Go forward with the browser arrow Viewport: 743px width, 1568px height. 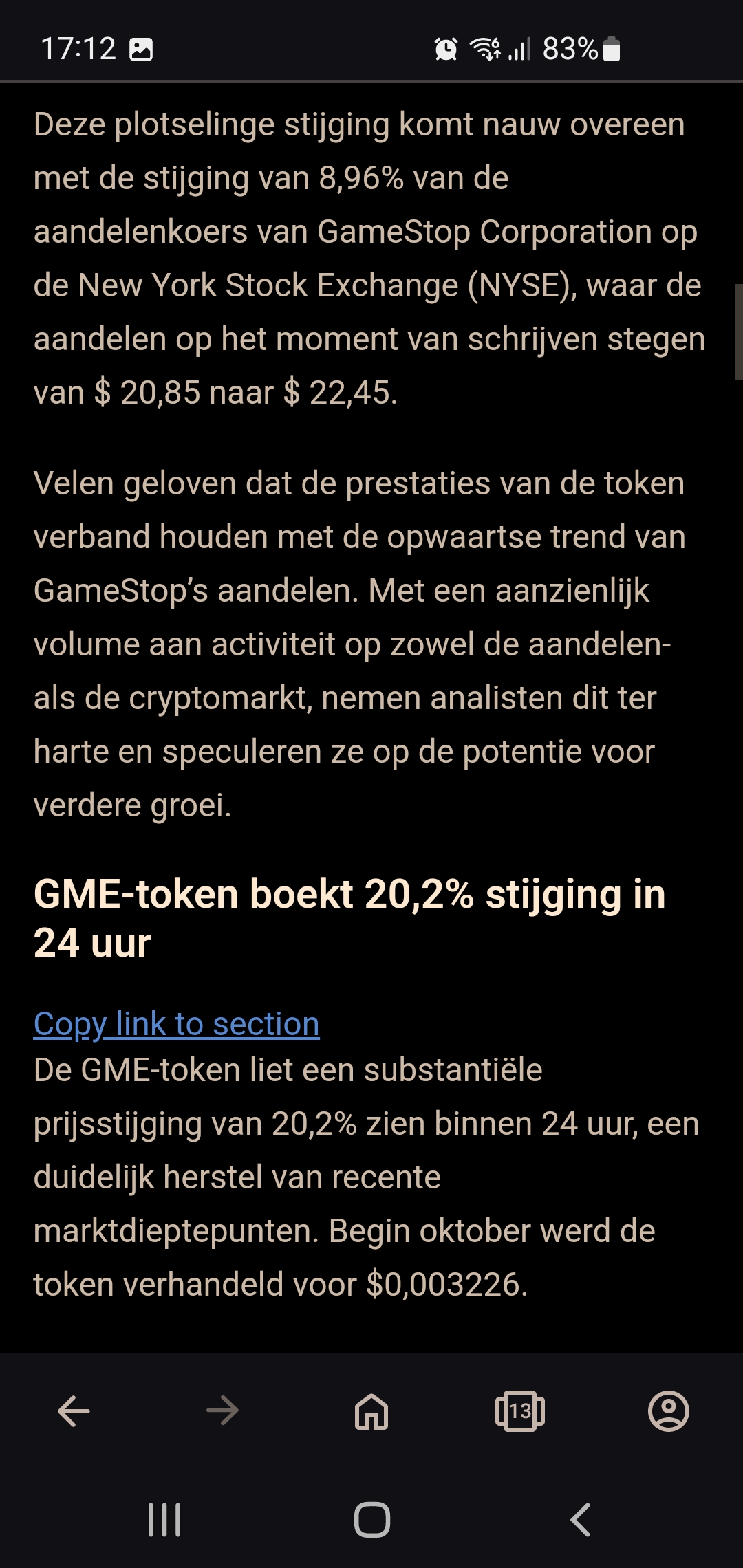pos(222,1412)
